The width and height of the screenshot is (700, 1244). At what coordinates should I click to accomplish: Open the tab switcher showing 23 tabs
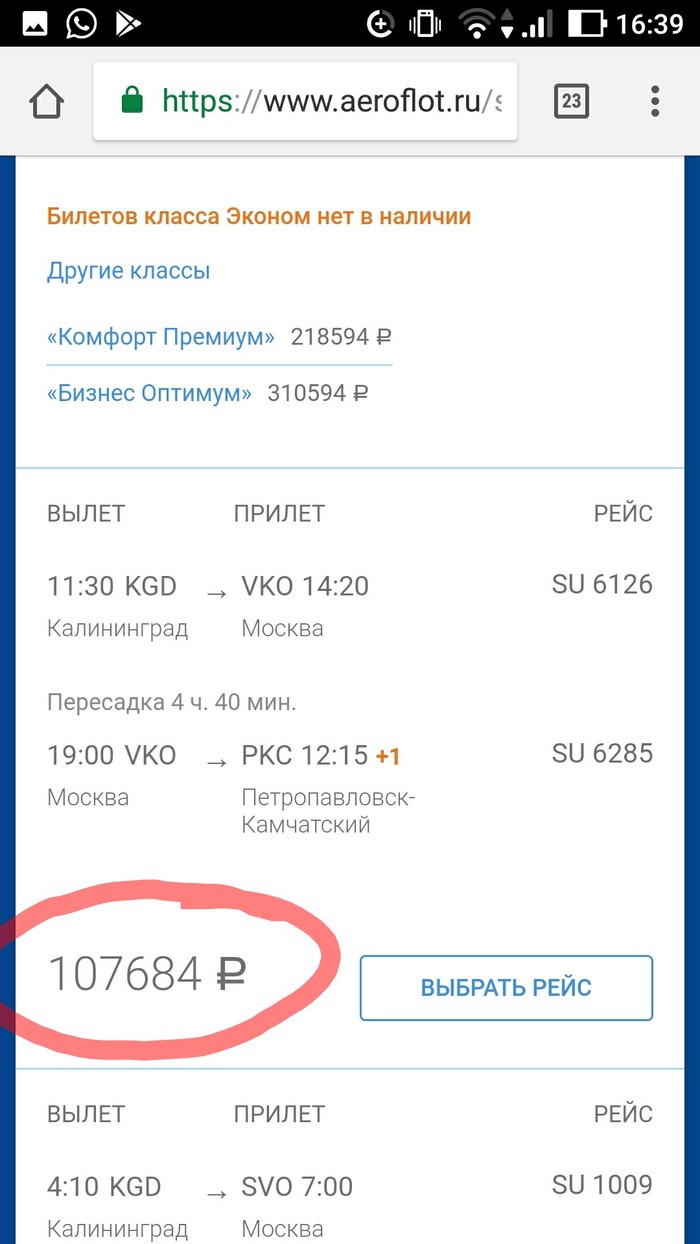tap(571, 101)
